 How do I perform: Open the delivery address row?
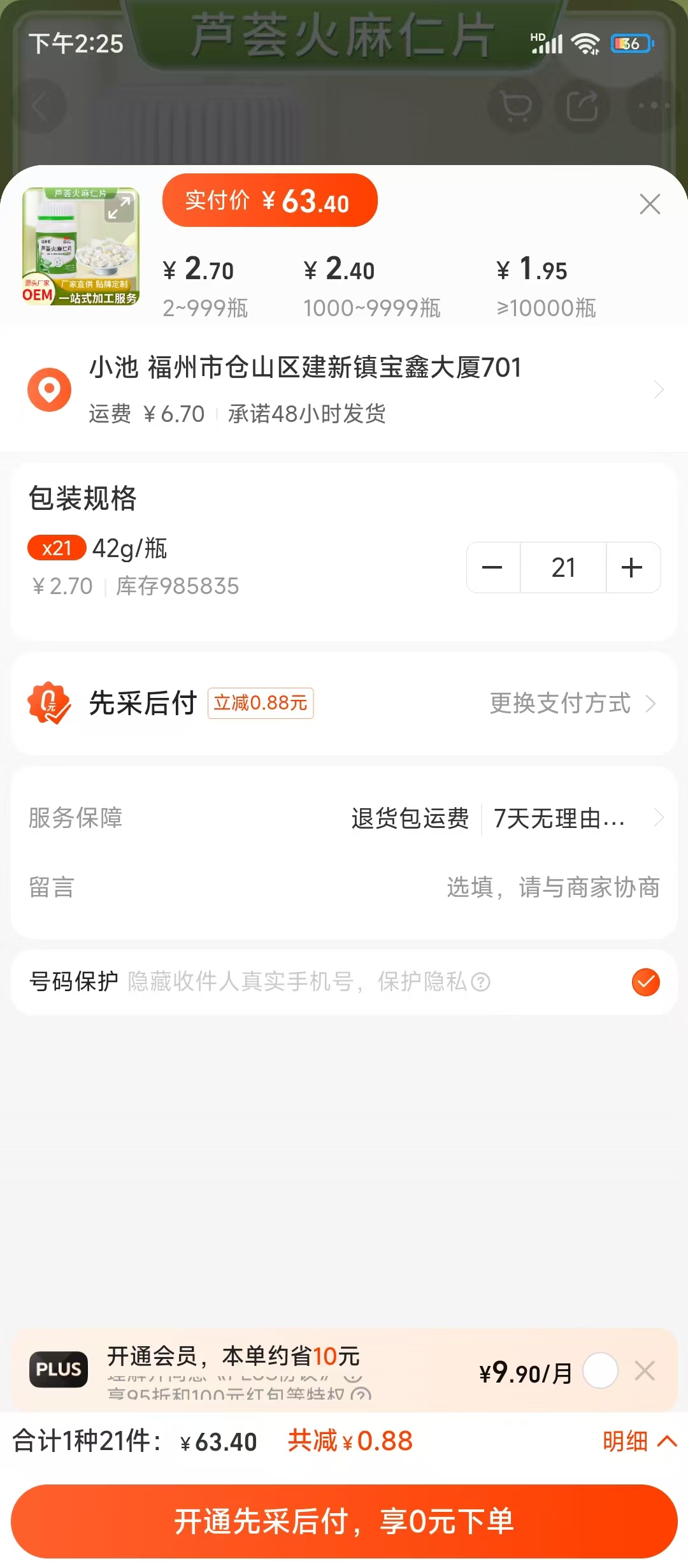point(344,389)
